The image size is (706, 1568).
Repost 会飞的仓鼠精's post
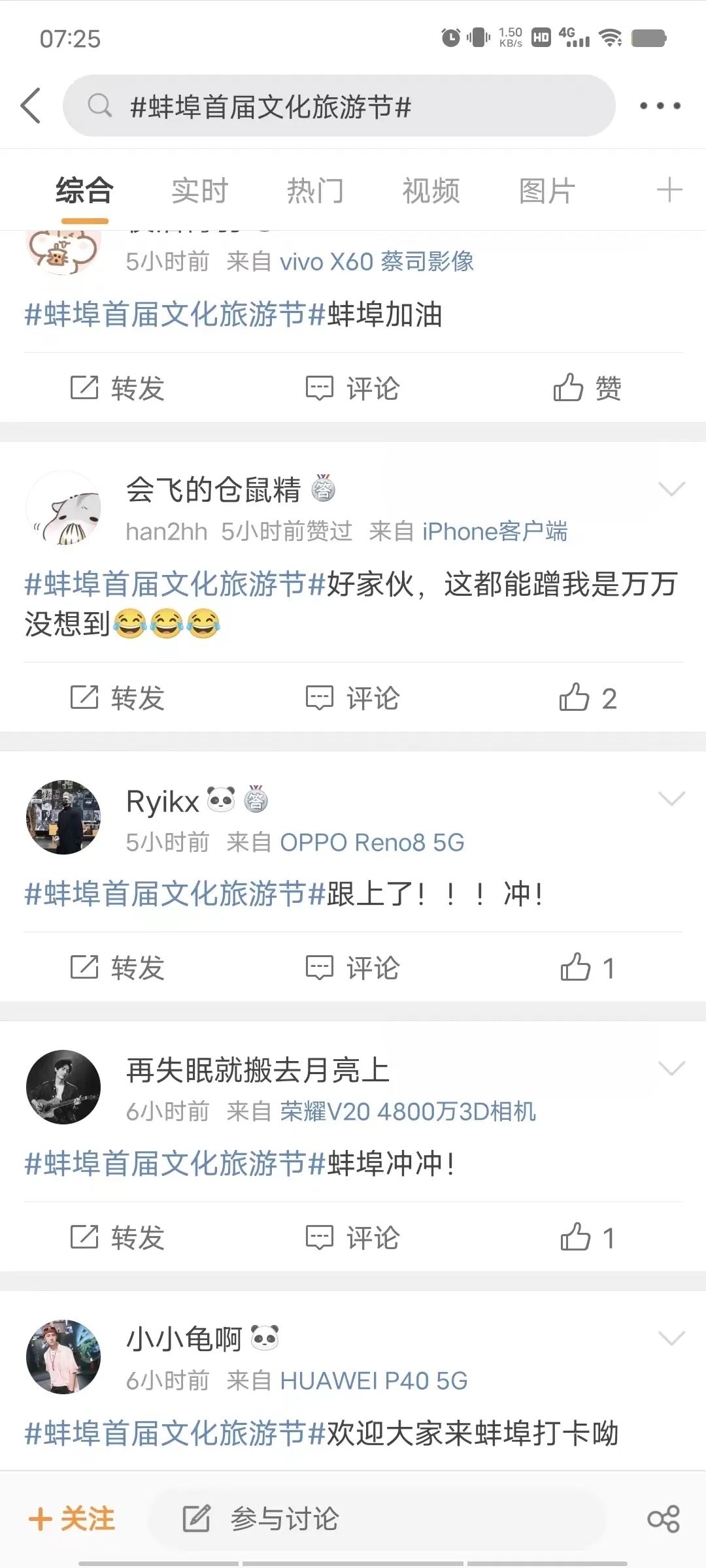(118, 698)
